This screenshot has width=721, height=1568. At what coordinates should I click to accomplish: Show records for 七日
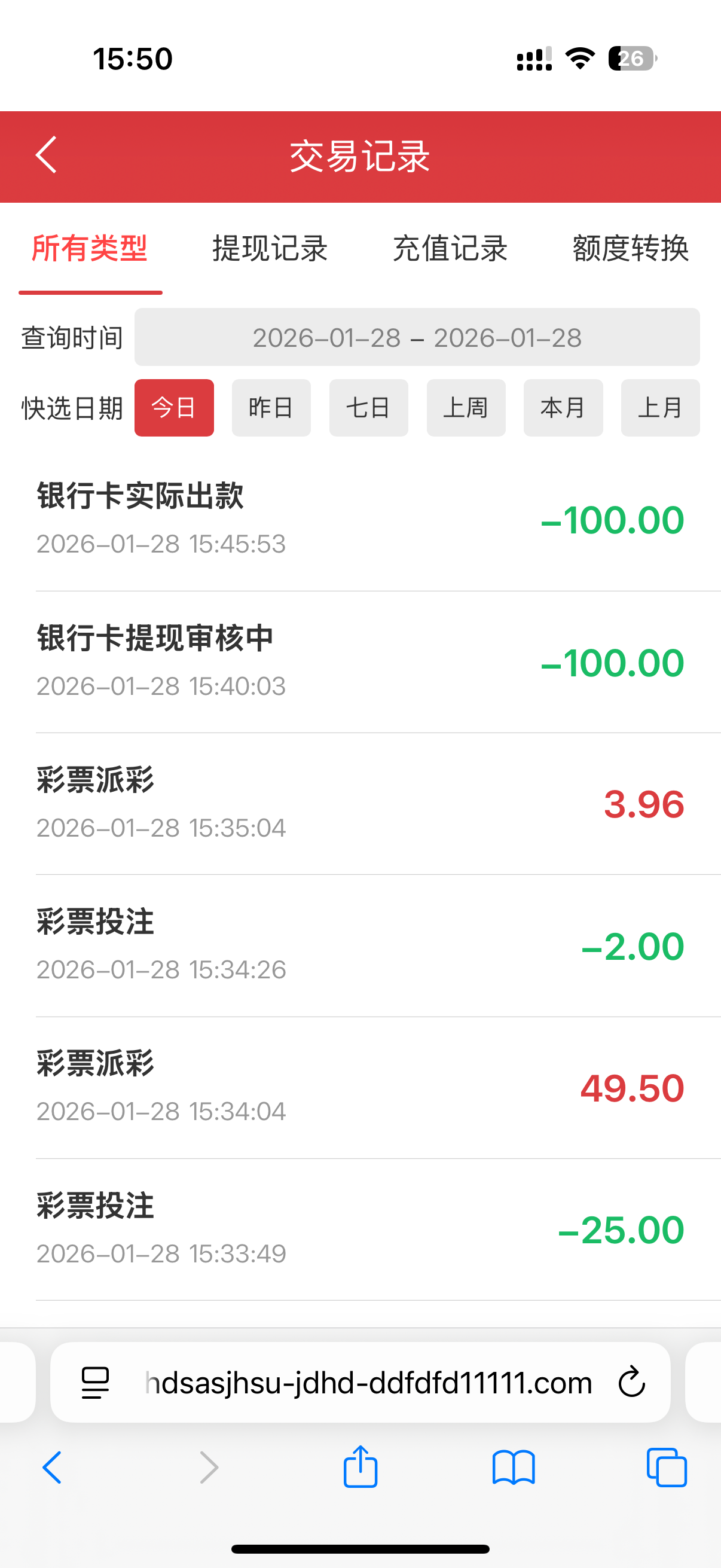[369, 408]
